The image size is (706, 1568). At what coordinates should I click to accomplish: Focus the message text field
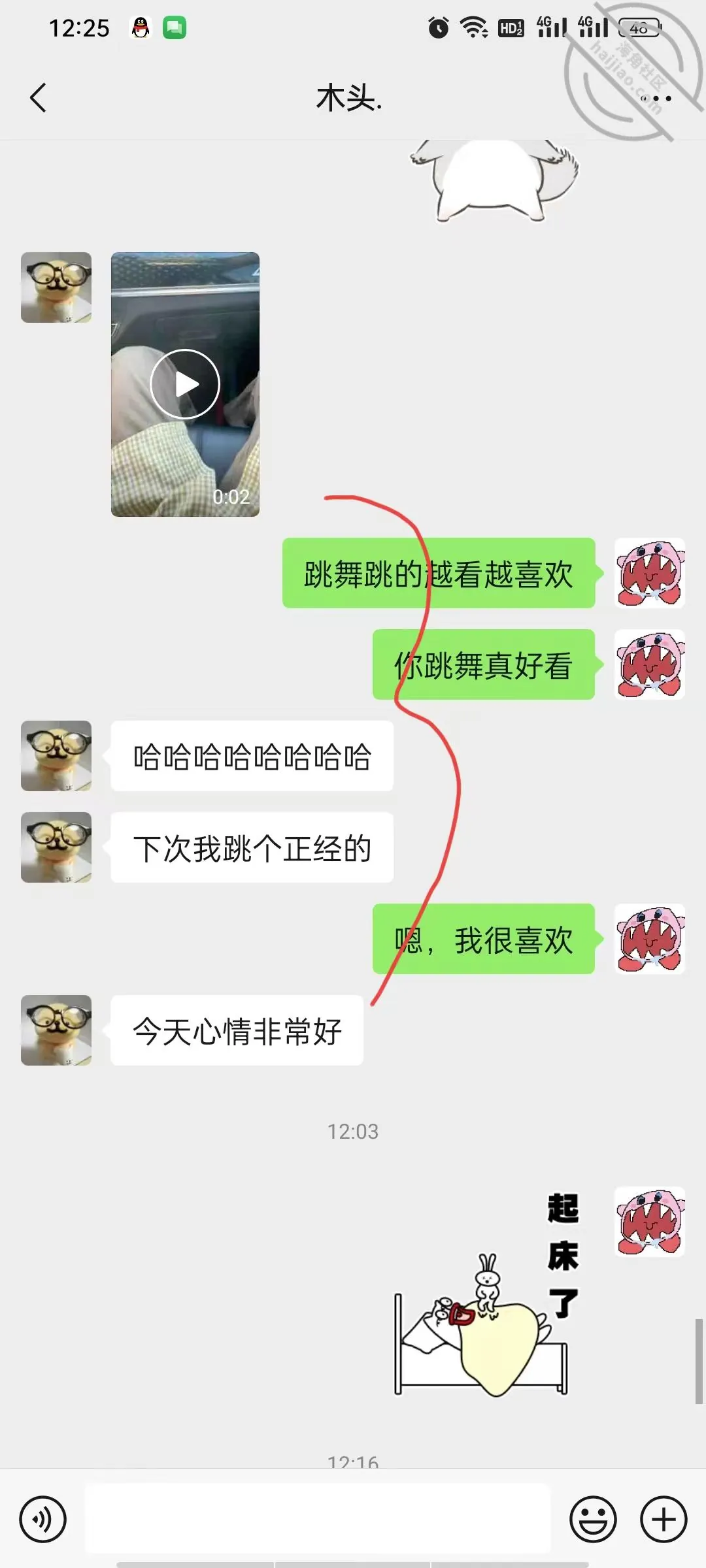318,1518
